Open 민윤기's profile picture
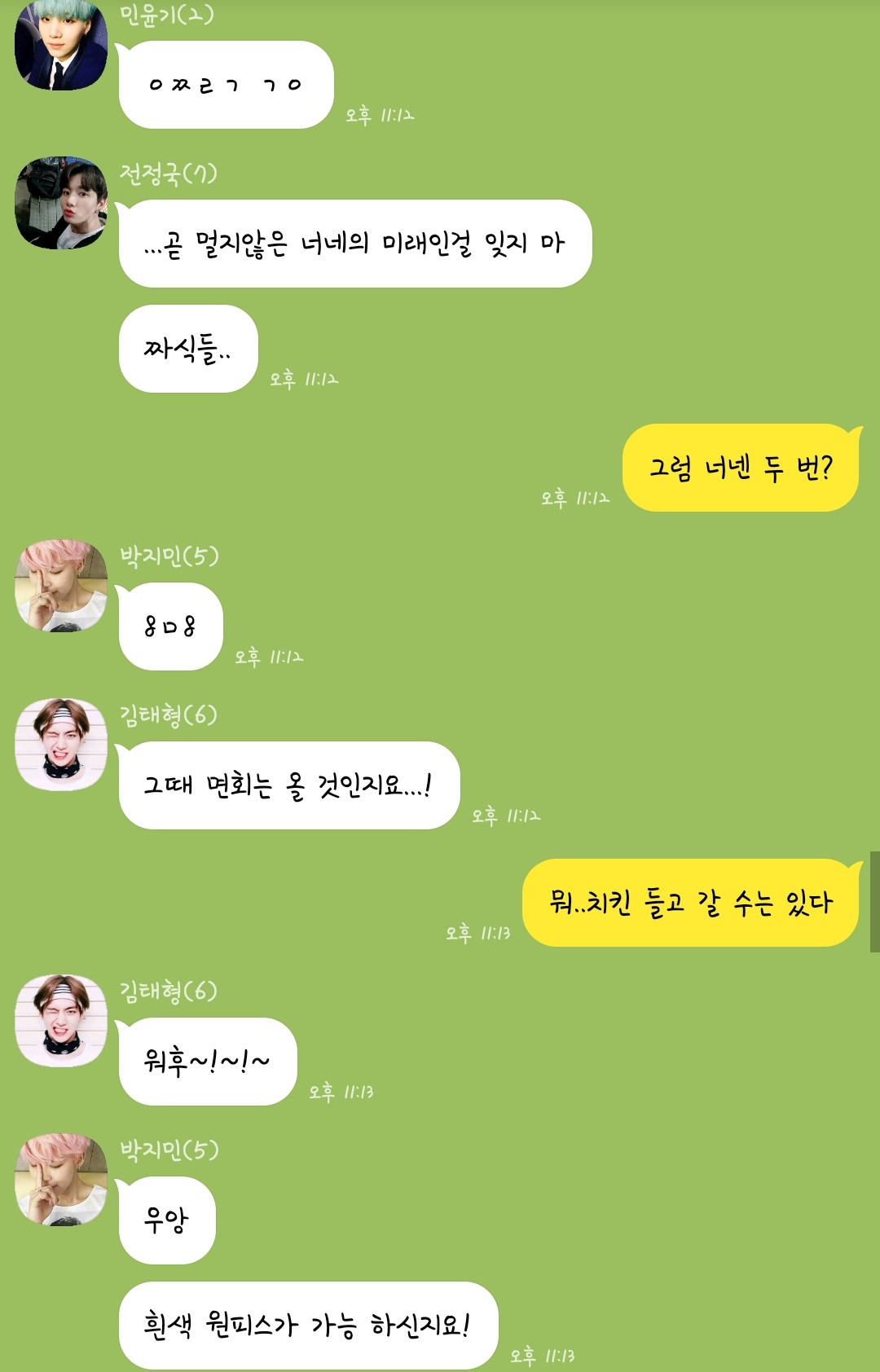The width and height of the screenshot is (880, 1372). coord(61,45)
